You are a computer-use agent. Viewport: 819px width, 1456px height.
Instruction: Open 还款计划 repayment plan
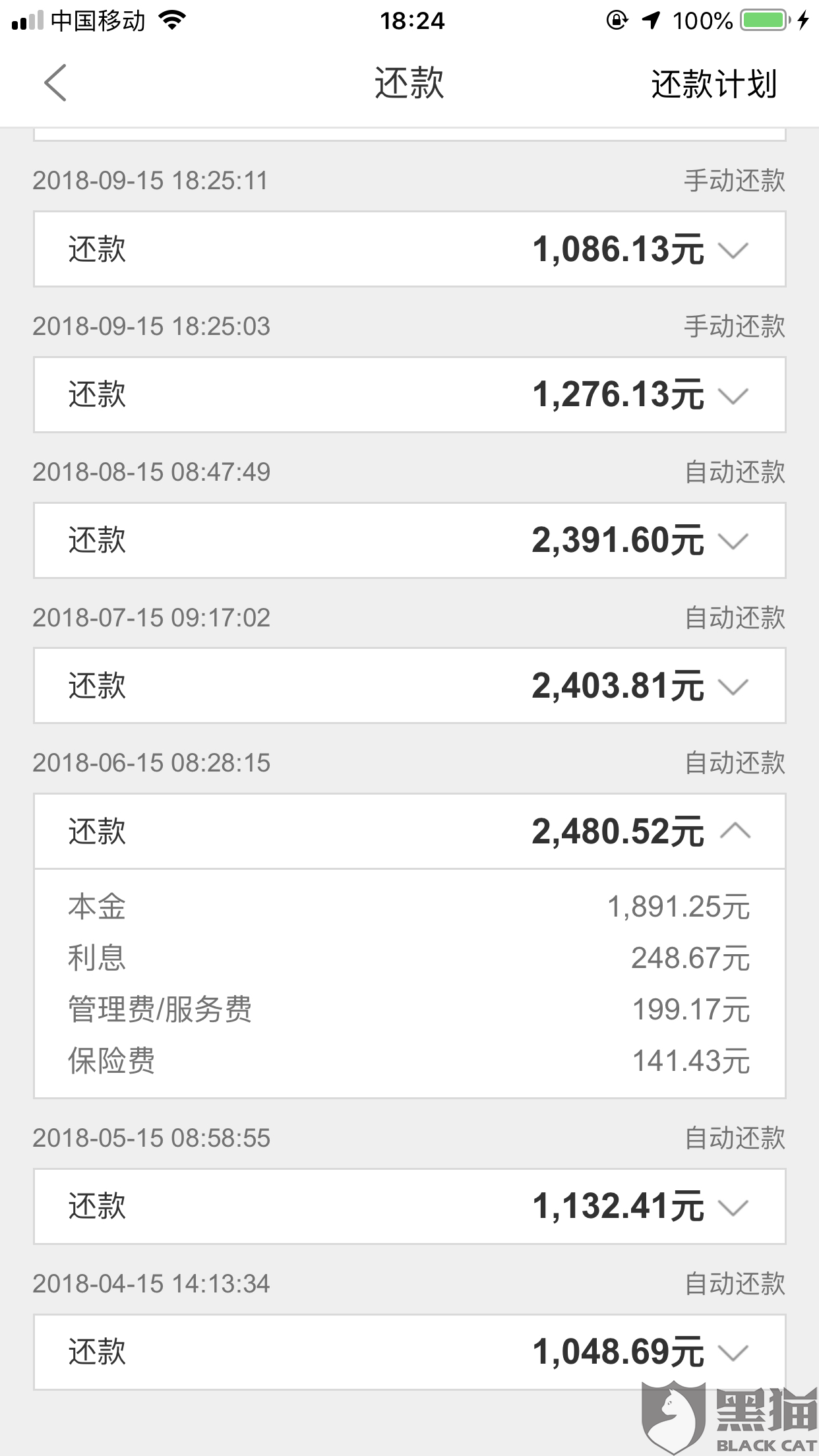(x=713, y=84)
